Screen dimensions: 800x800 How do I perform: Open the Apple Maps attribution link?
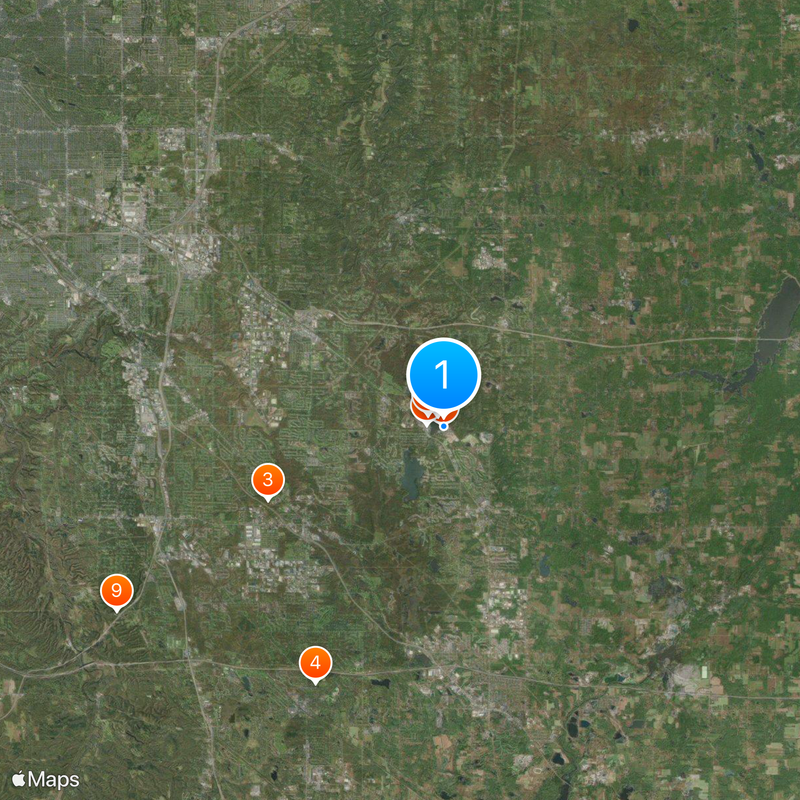tap(45, 779)
